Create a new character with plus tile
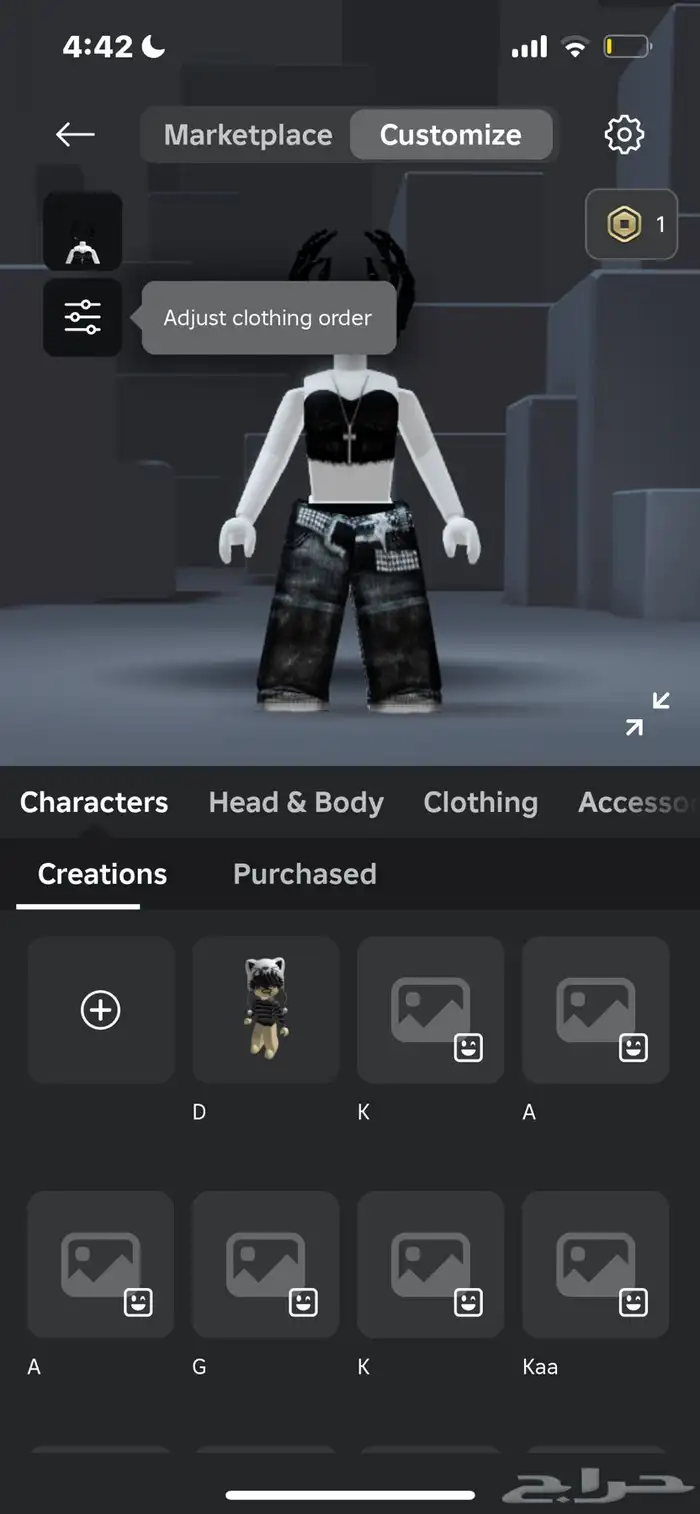This screenshot has height=1514, width=700. [101, 1010]
